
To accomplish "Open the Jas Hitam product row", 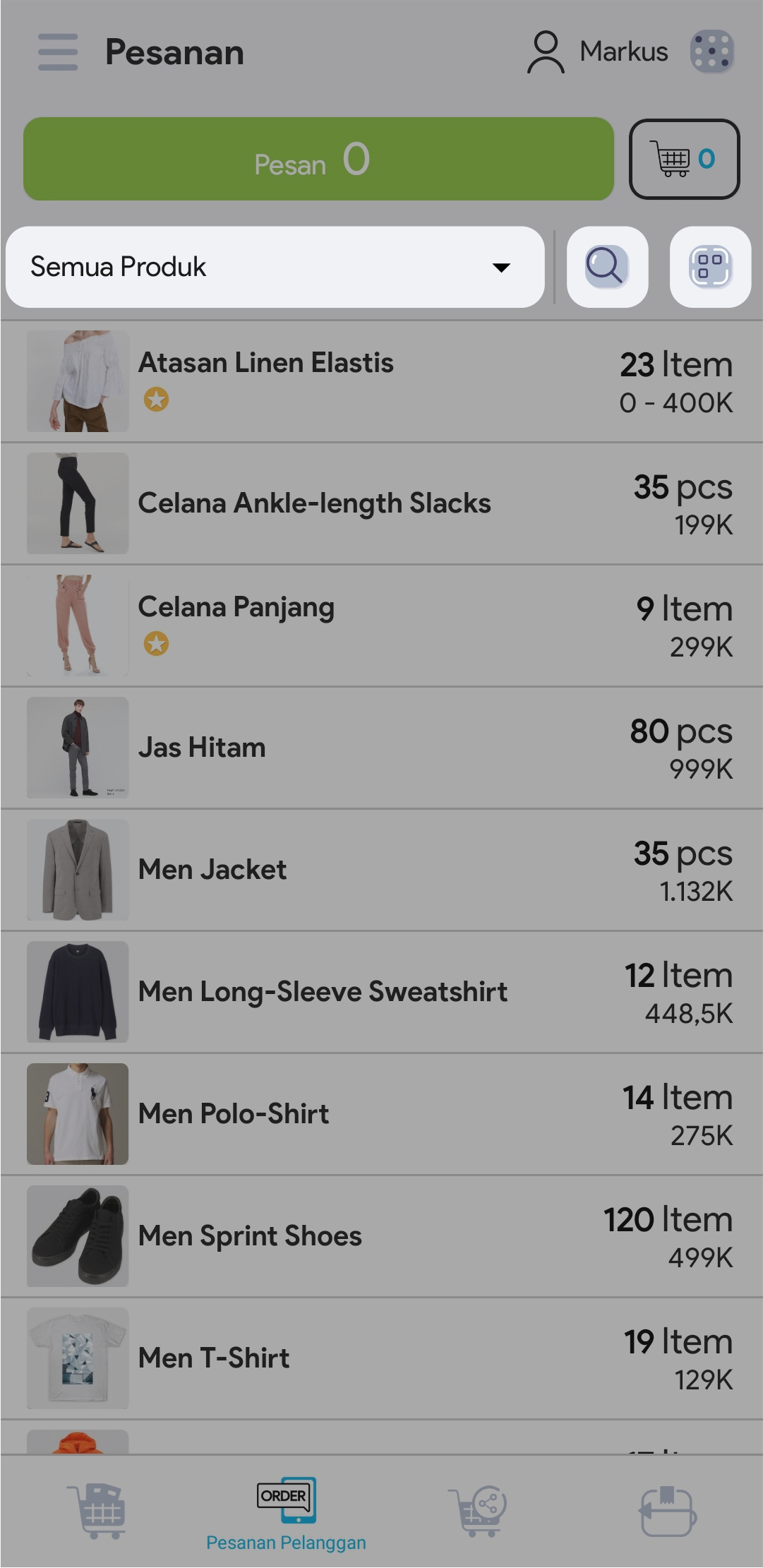I will pos(381,748).
